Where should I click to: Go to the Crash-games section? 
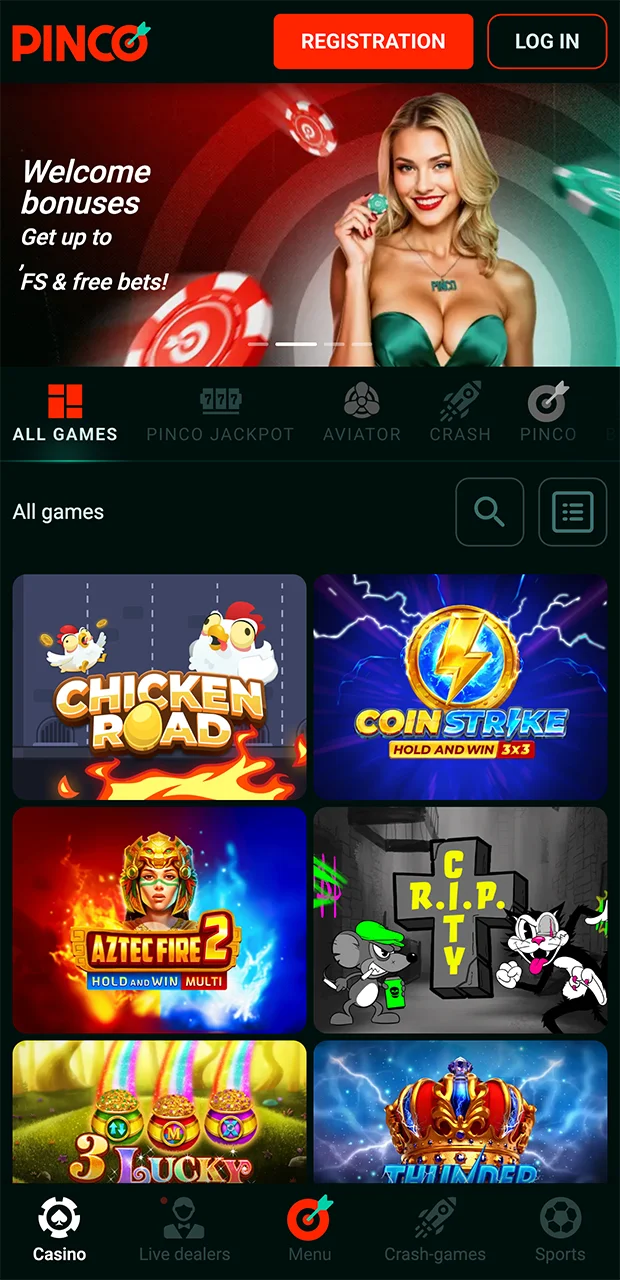tap(435, 1231)
